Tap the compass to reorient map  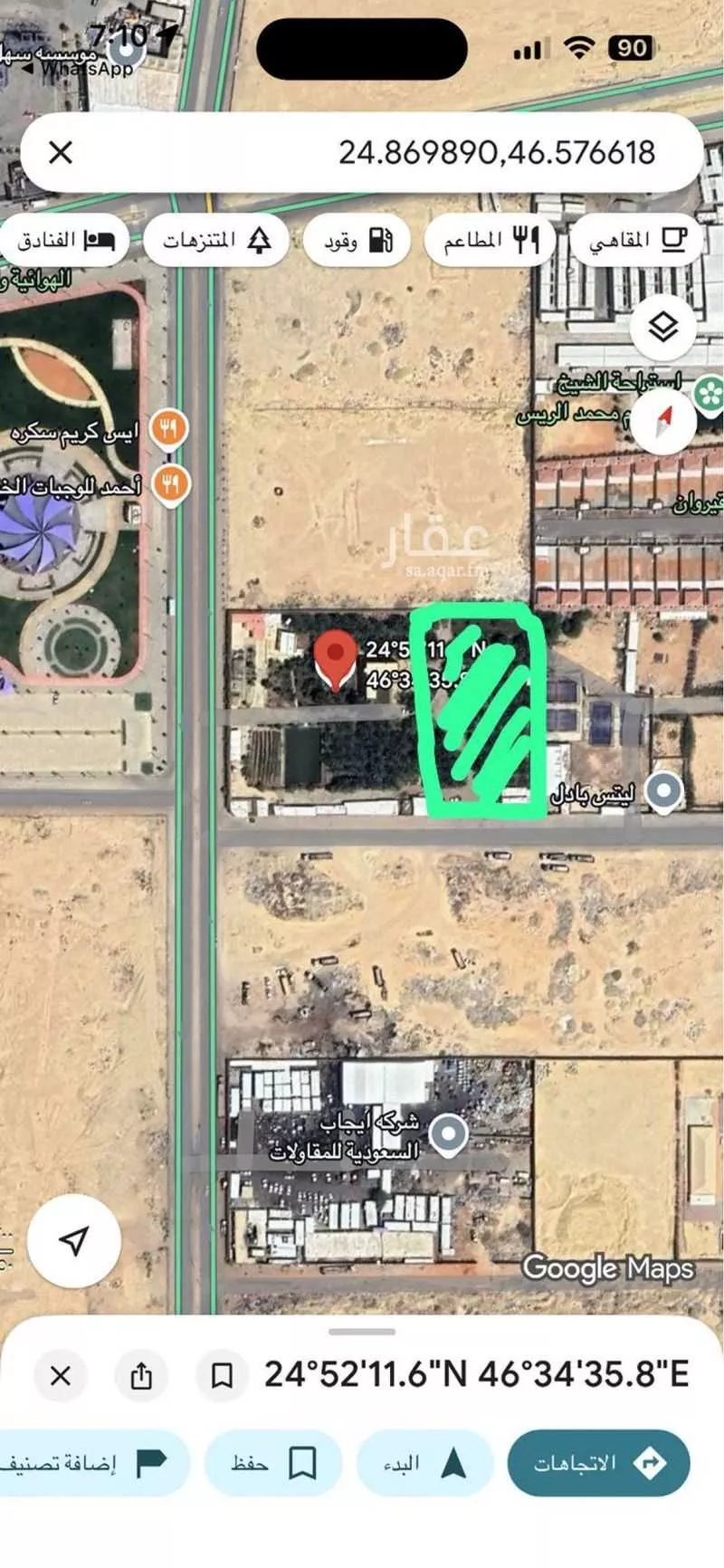[x=665, y=420]
